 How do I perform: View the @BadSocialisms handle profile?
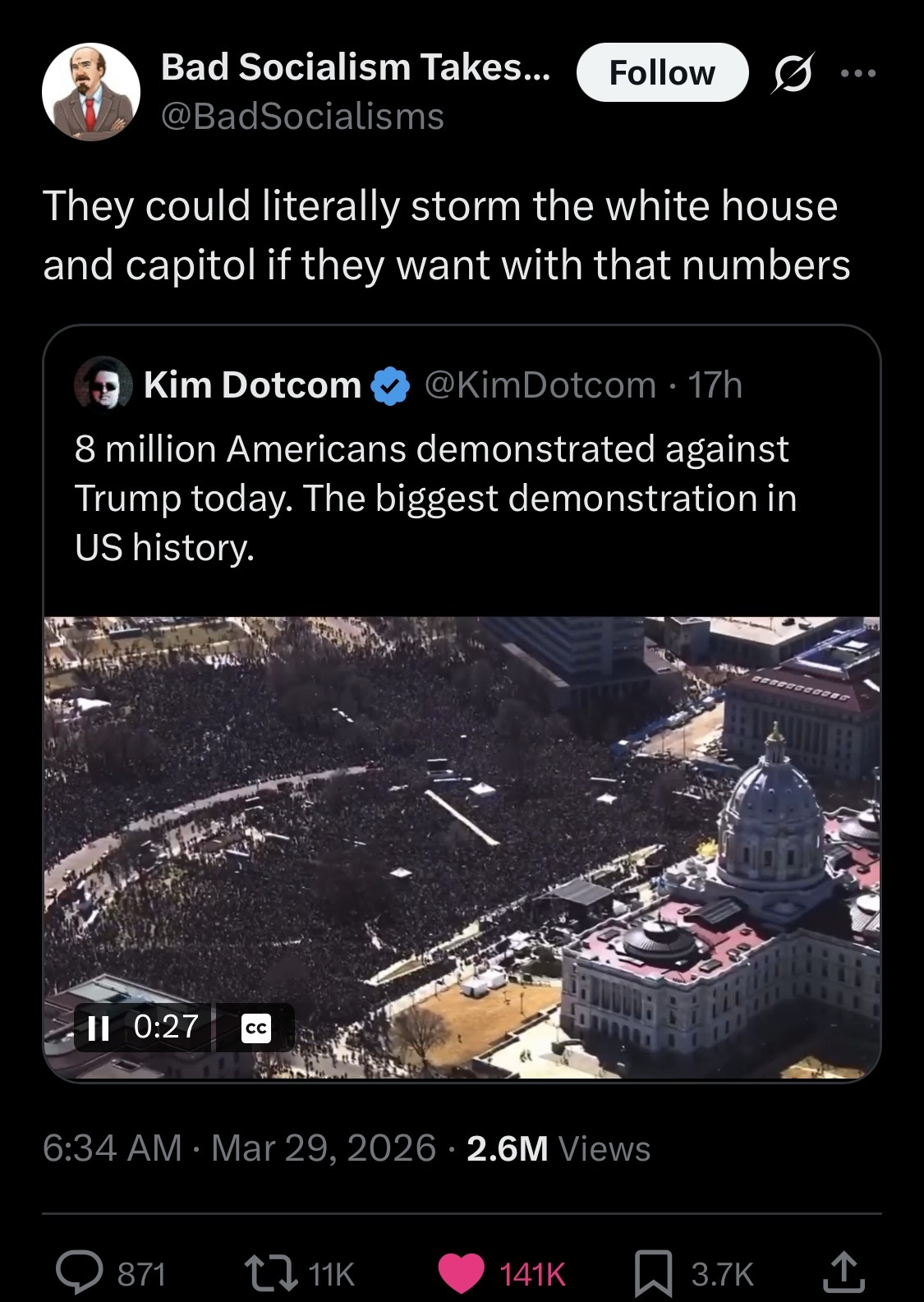coord(302,116)
